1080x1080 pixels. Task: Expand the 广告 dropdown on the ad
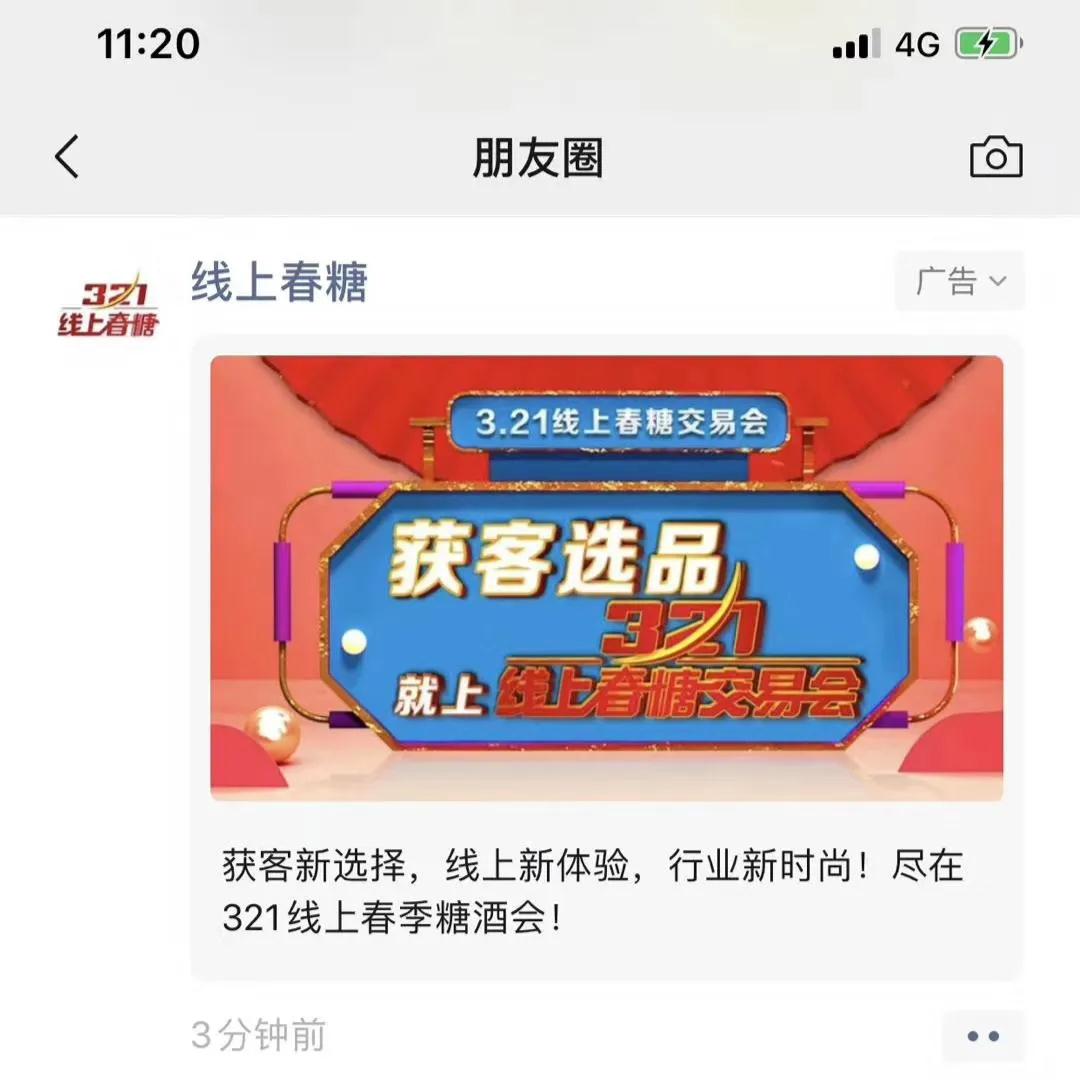(959, 282)
